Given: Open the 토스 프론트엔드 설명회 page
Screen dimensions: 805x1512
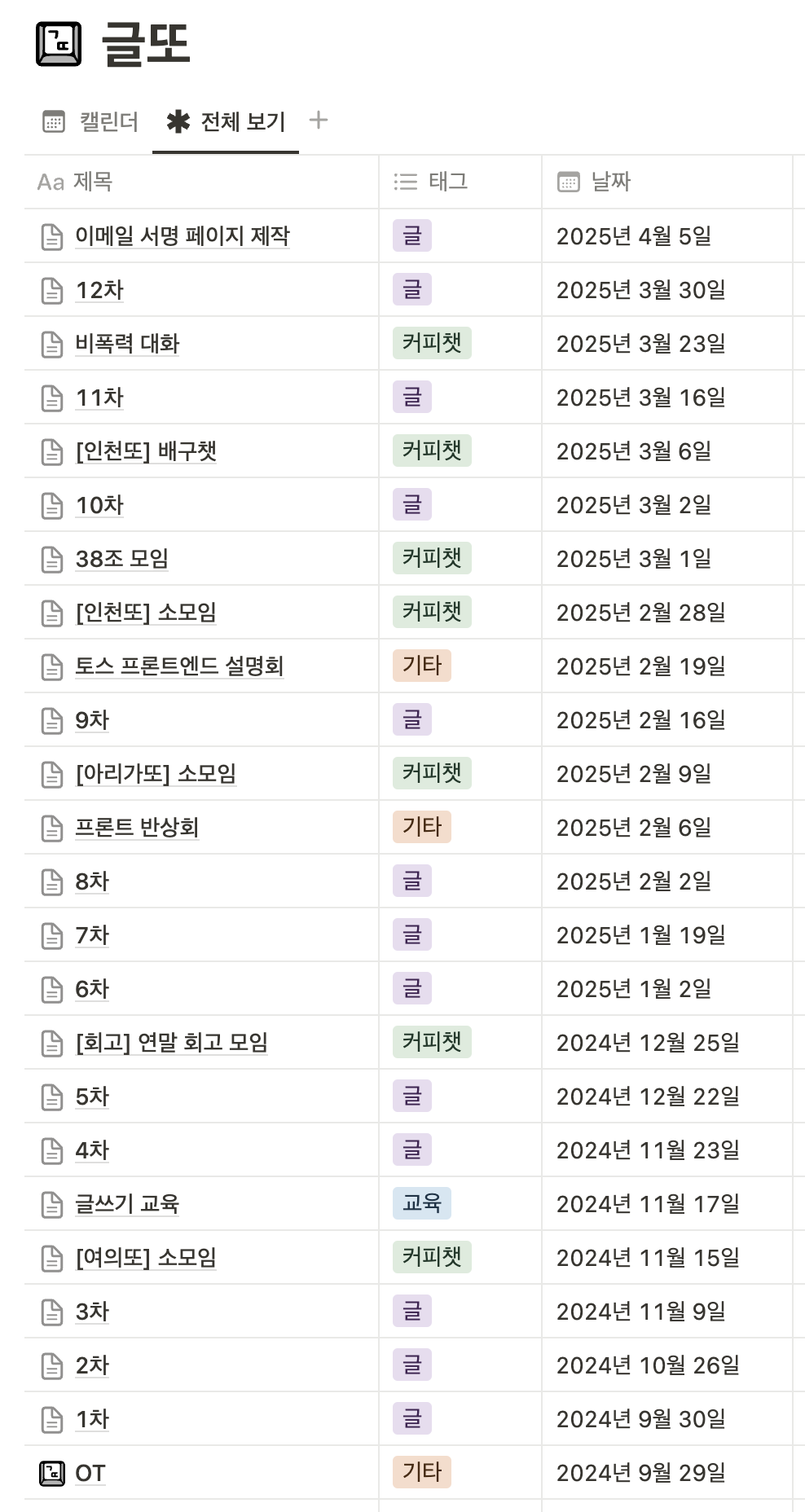Looking at the screenshot, I should (x=179, y=666).
